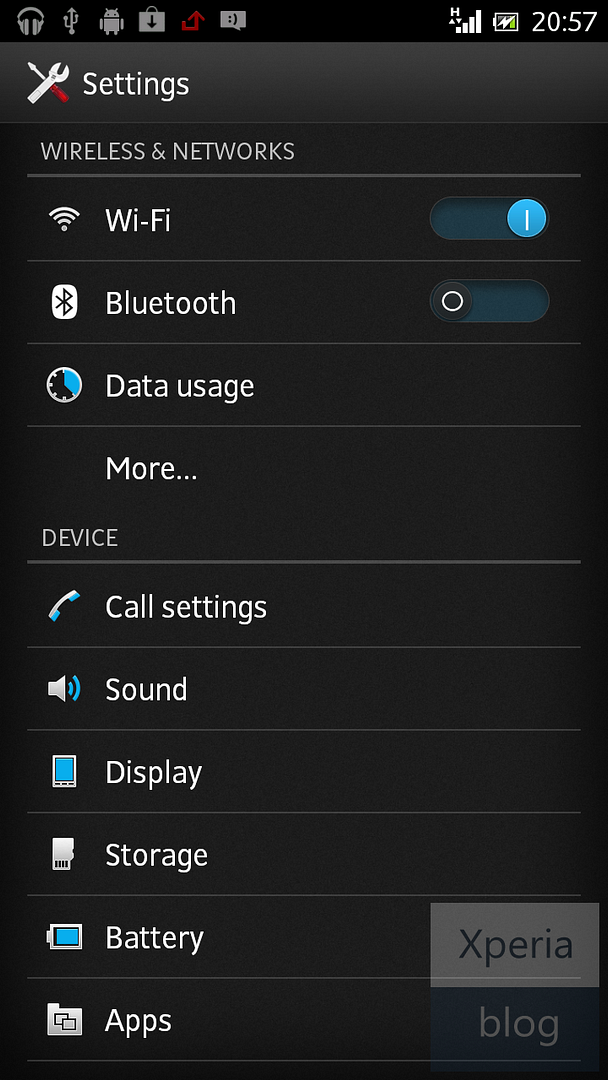Open More wireless options
Viewport: 608px width, 1080px height.
coord(304,468)
